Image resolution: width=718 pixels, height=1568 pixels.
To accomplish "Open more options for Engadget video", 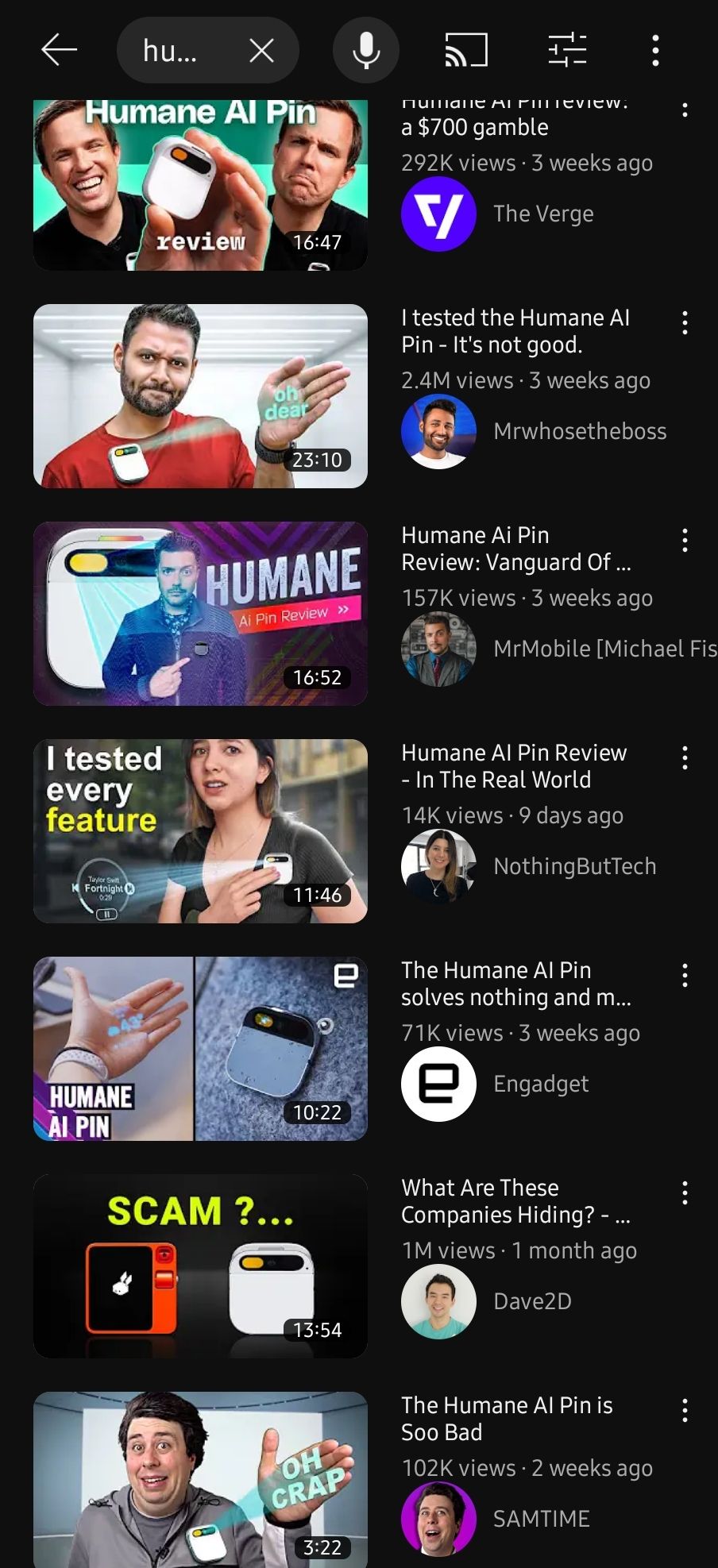I will click(685, 975).
